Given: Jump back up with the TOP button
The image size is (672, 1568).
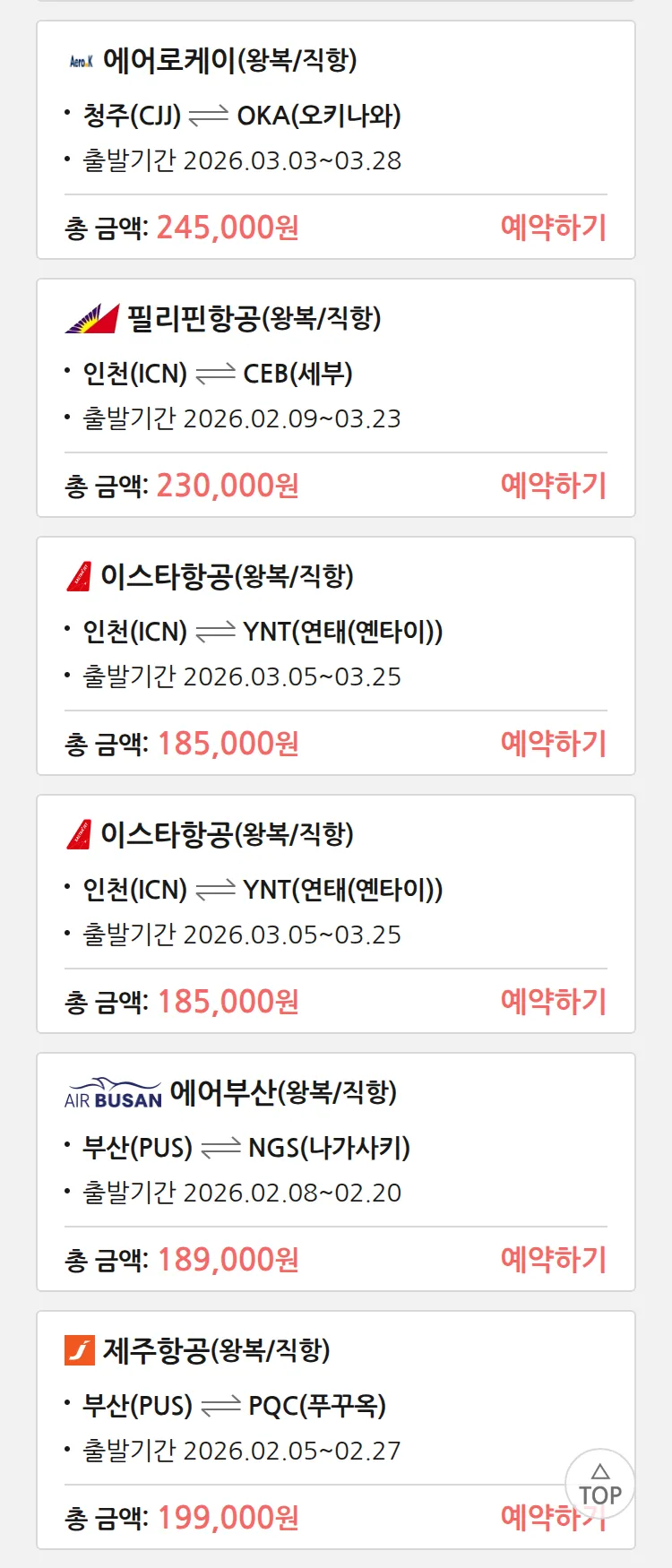Looking at the screenshot, I should click(599, 1485).
